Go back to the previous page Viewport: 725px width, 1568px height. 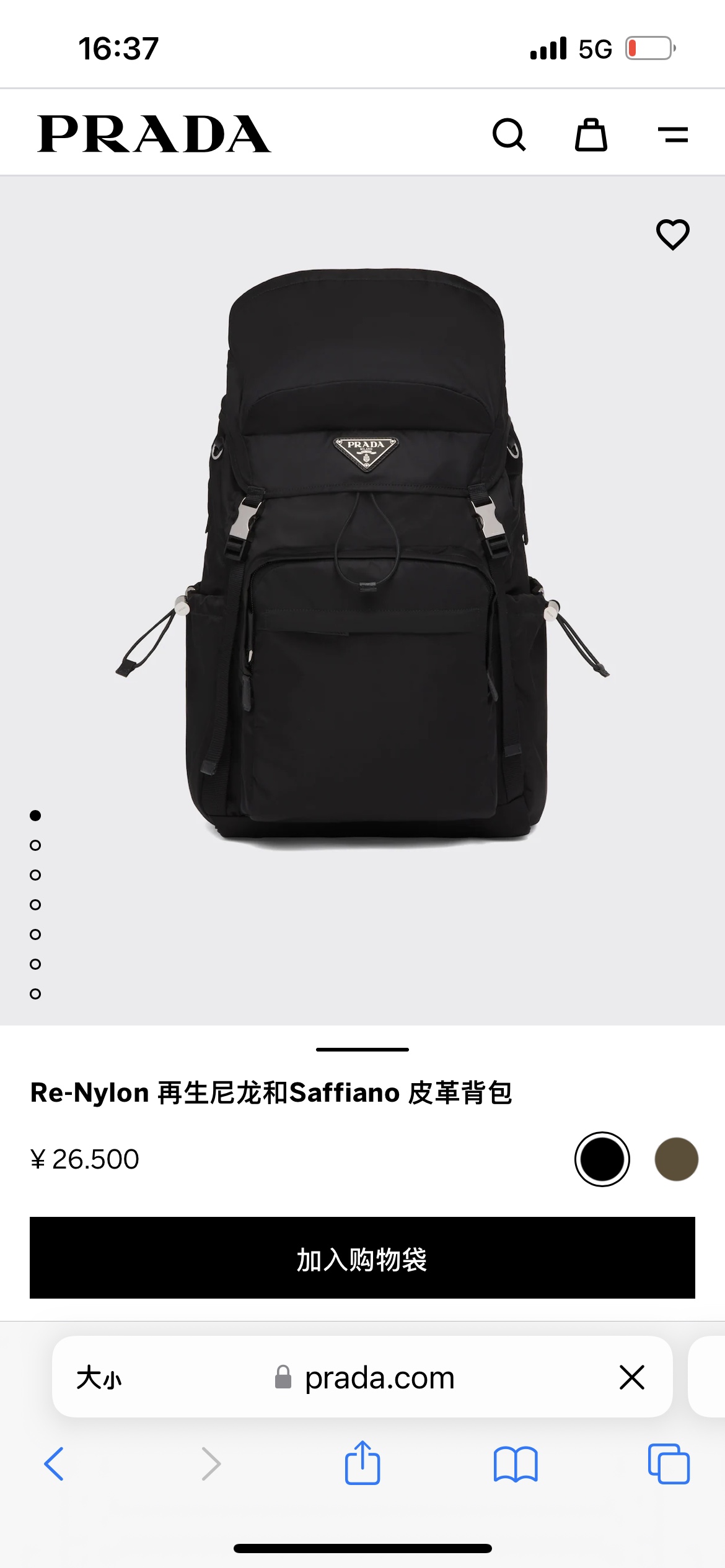(x=54, y=1464)
